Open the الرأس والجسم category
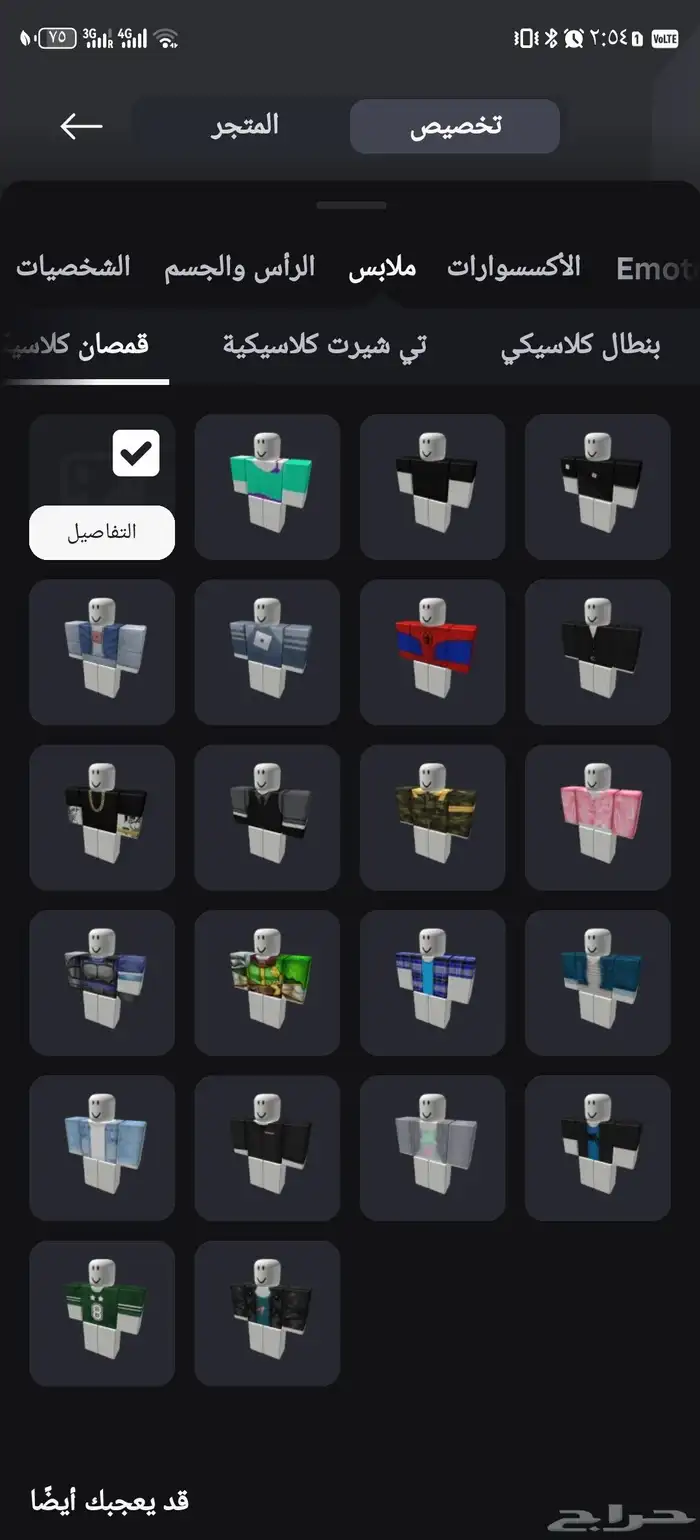Image resolution: width=700 pixels, height=1540 pixels. tap(240, 267)
